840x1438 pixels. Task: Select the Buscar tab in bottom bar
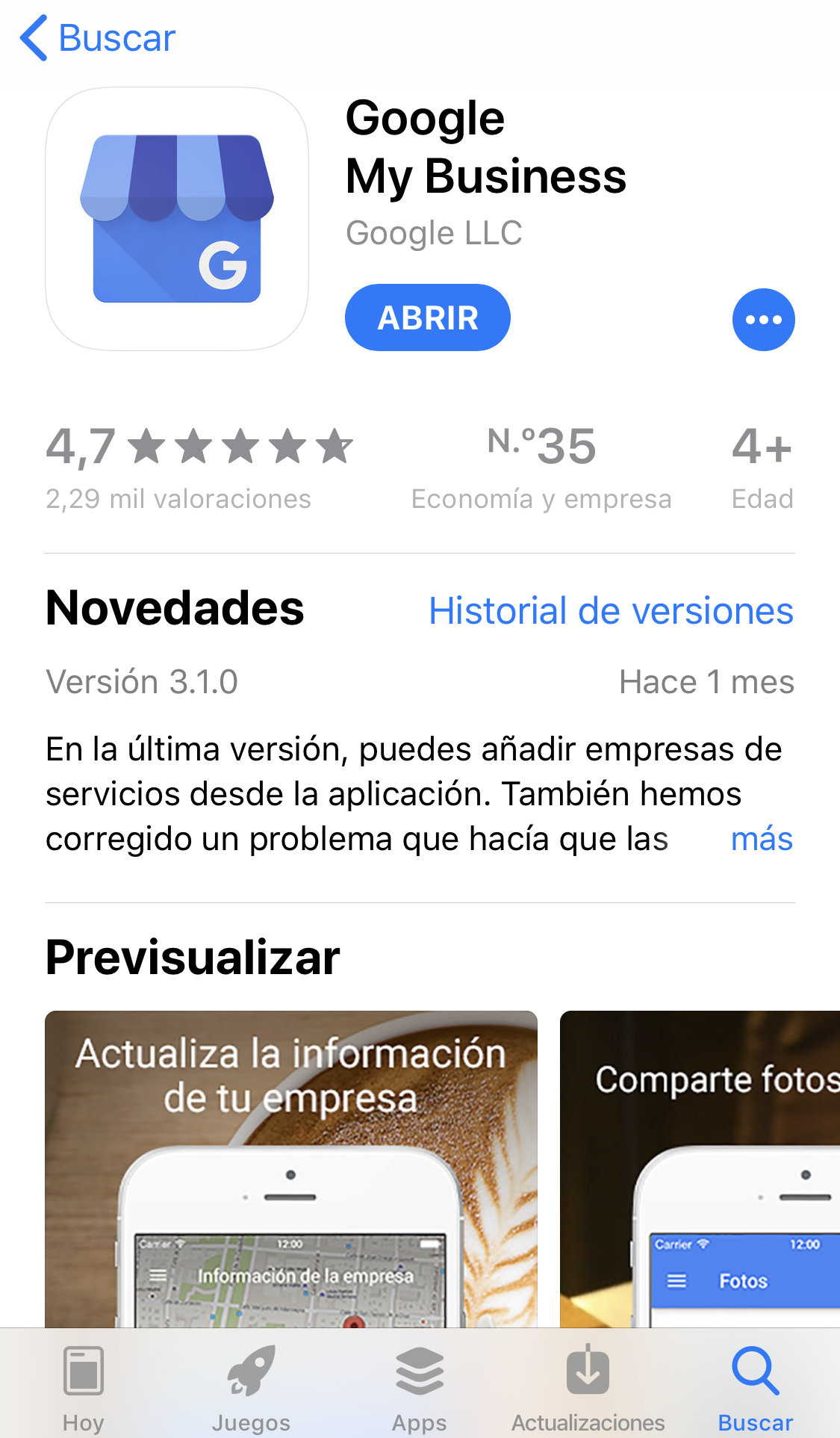(x=755, y=1386)
